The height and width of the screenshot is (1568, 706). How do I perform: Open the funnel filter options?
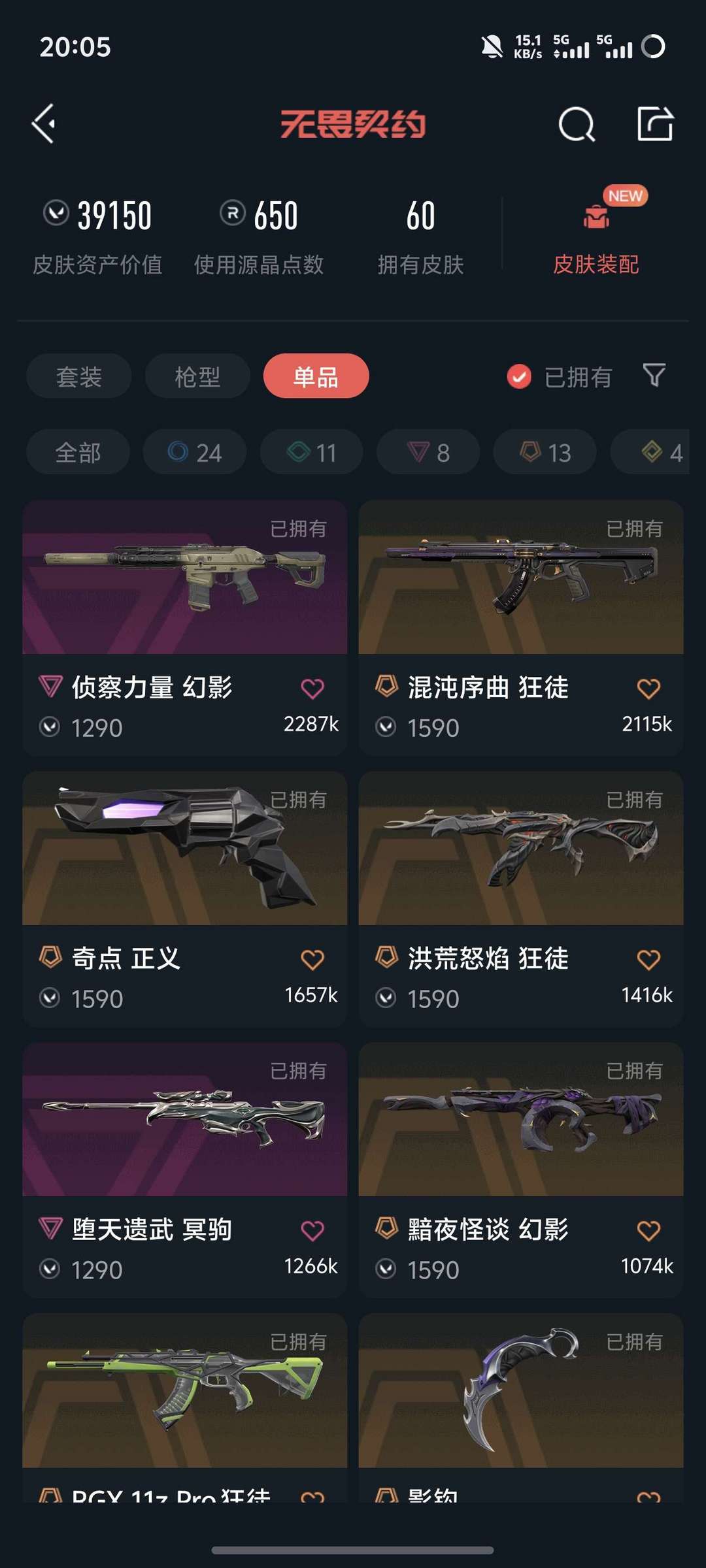654,376
